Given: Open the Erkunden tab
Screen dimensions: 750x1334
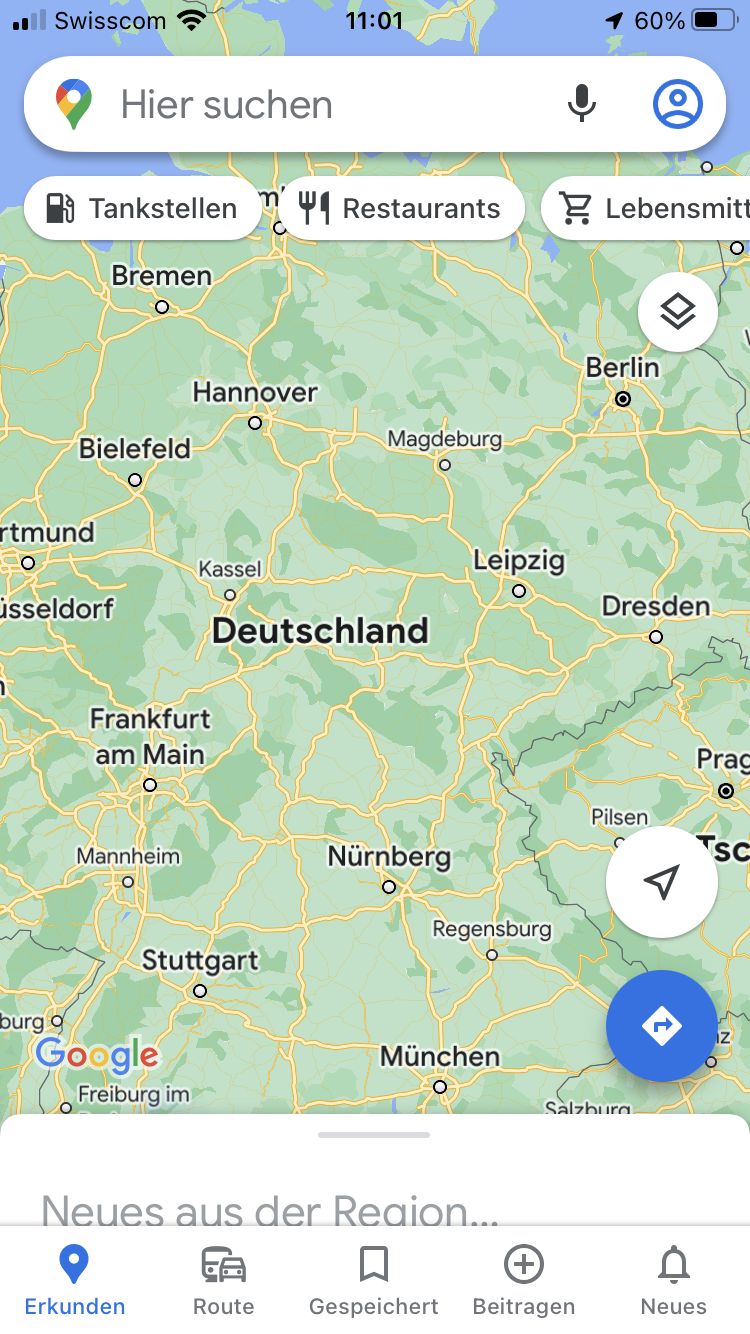Looking at the screenshot, I should coord(75,1282).
